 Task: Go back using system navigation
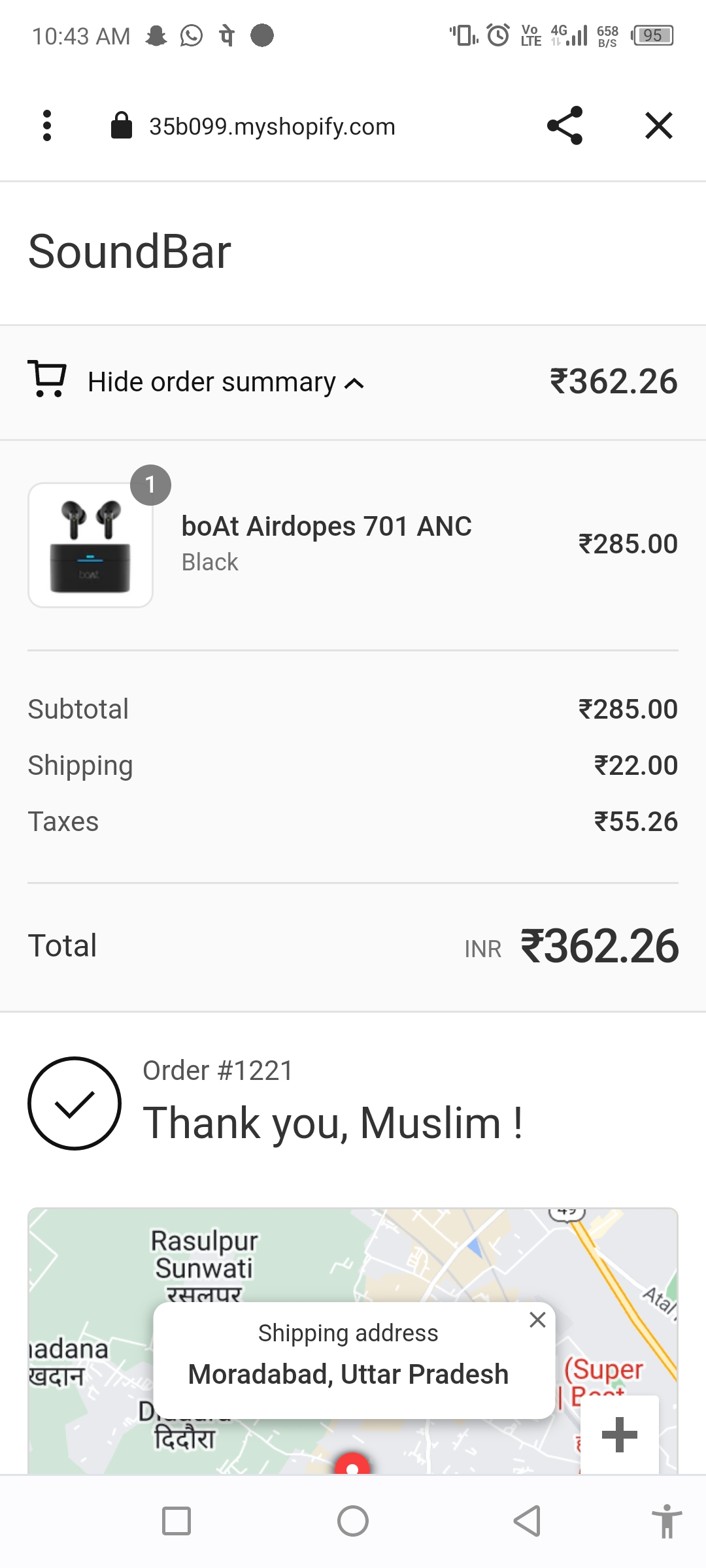point(527,1521)
